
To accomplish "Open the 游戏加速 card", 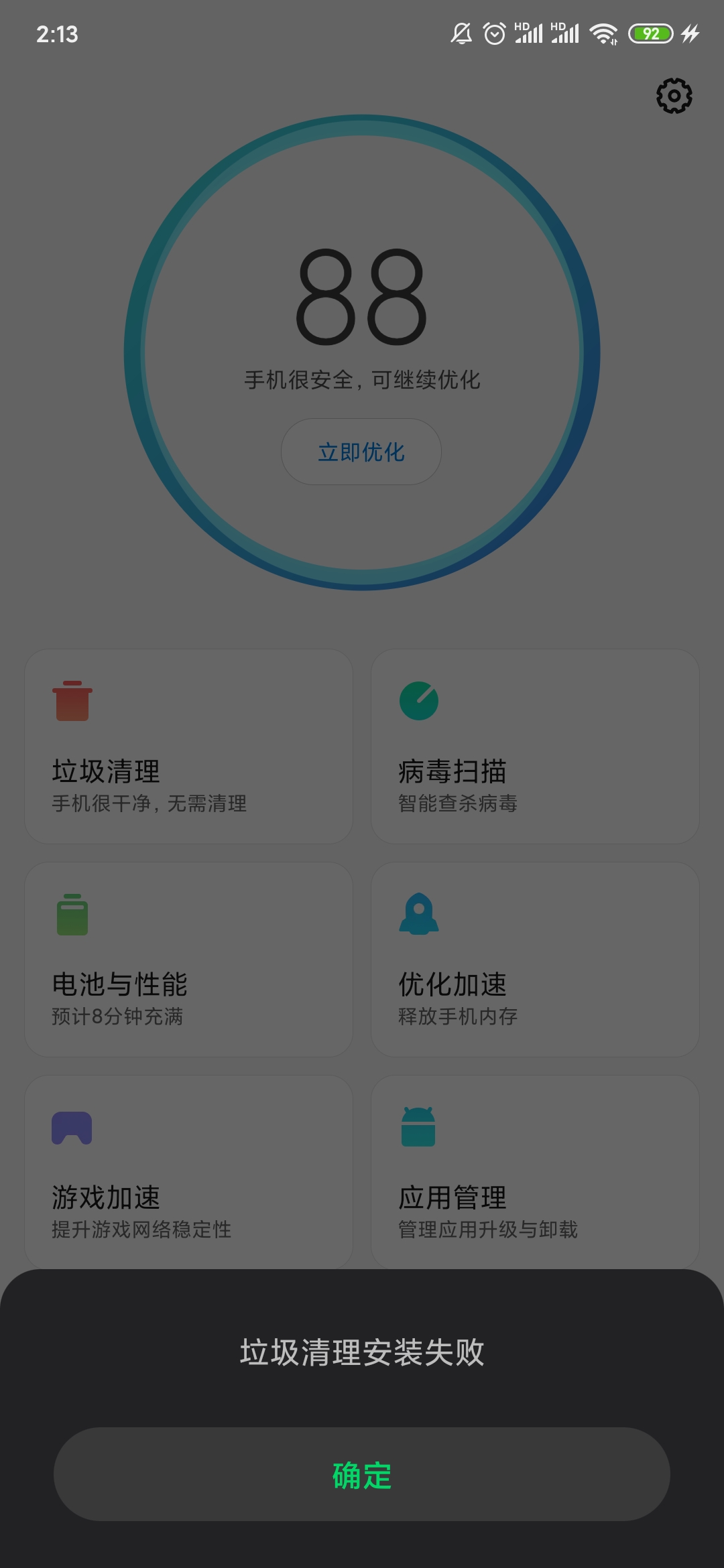I will 189,1172.
